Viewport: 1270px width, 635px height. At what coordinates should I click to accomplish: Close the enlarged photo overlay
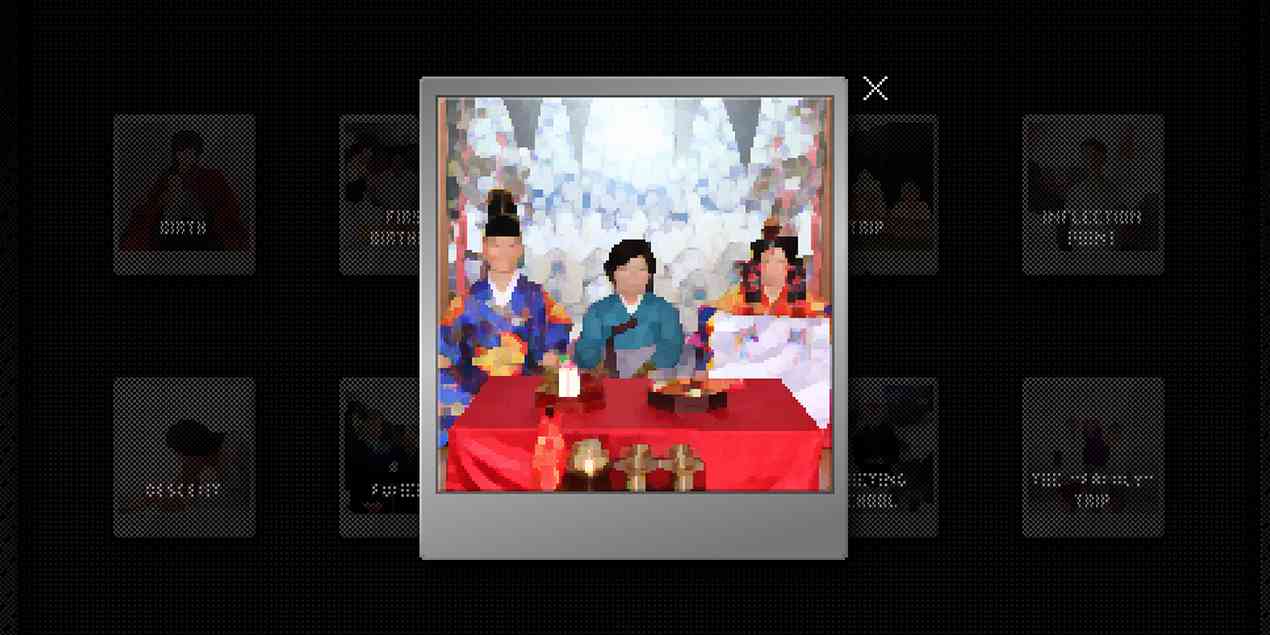875,88
